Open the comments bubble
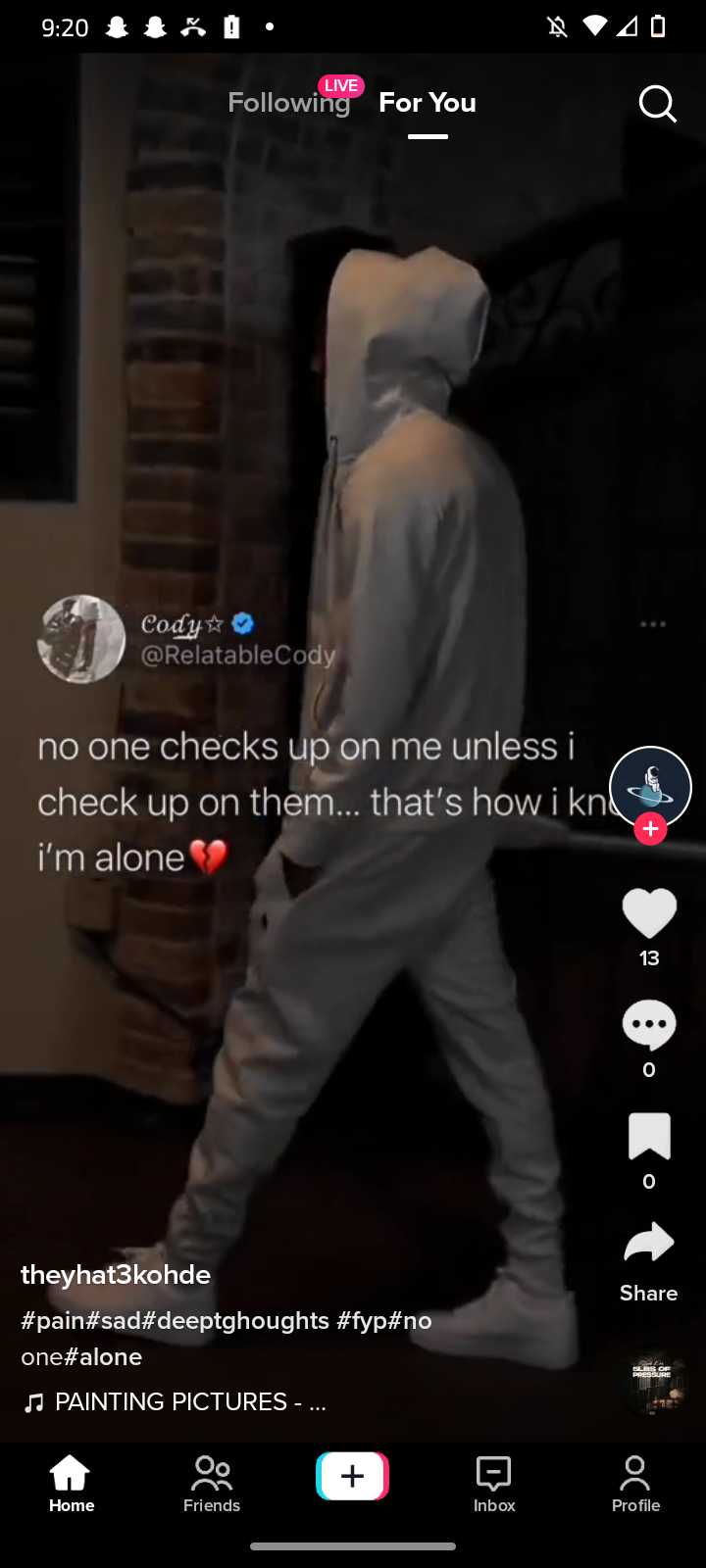Viewport: 706px width, 1568px height. [649, 1025]
